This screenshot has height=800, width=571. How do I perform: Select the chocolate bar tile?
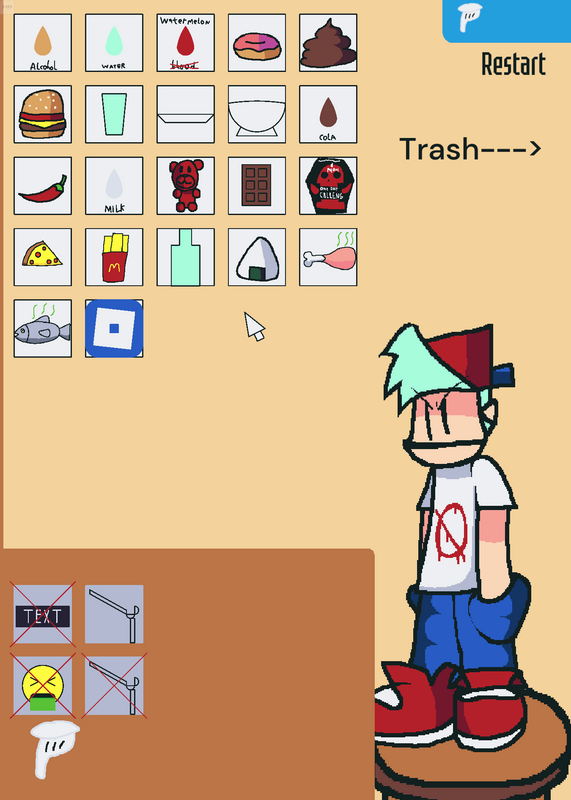257,186
